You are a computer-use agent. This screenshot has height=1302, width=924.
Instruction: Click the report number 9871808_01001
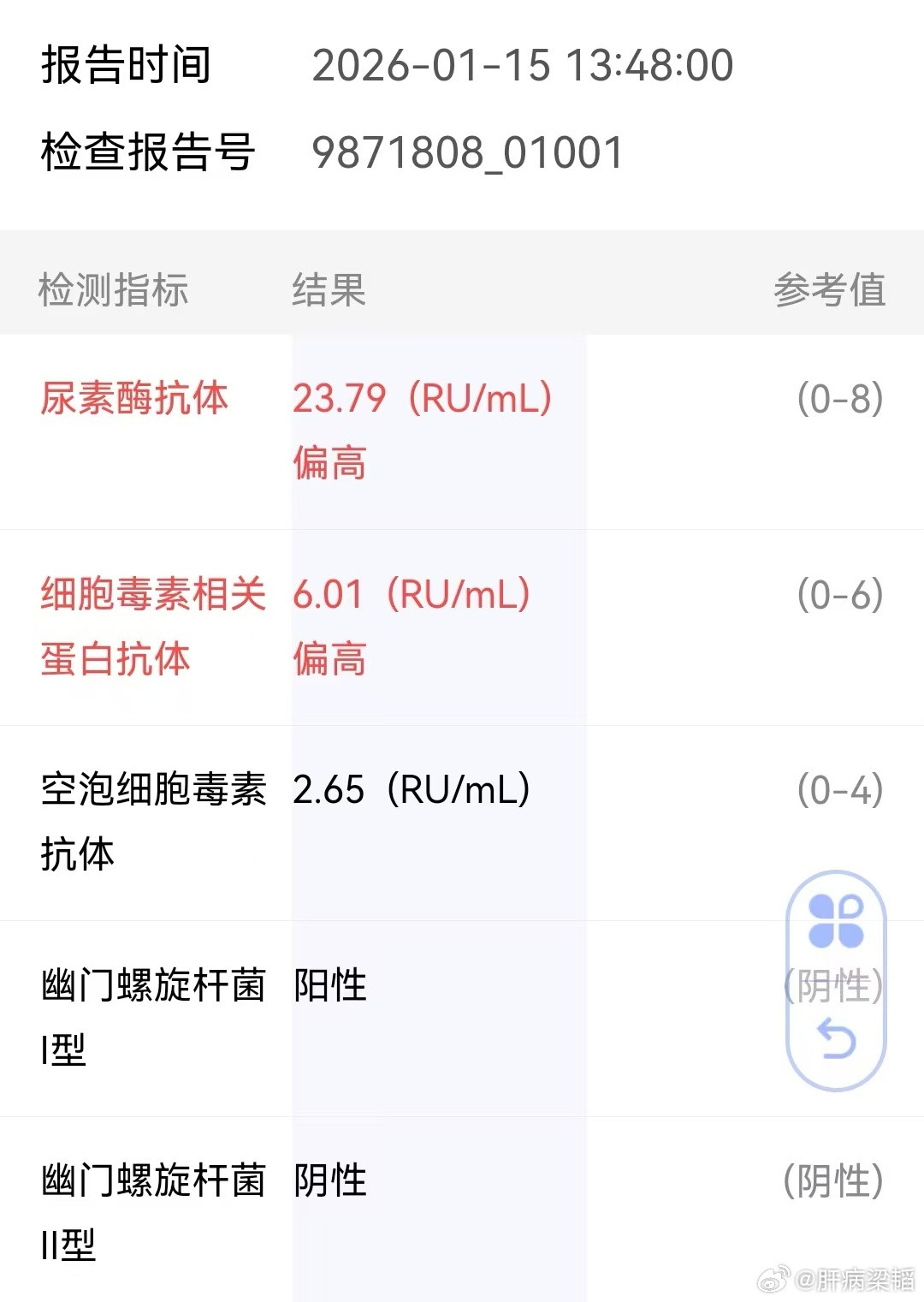(x=469, y=152)
